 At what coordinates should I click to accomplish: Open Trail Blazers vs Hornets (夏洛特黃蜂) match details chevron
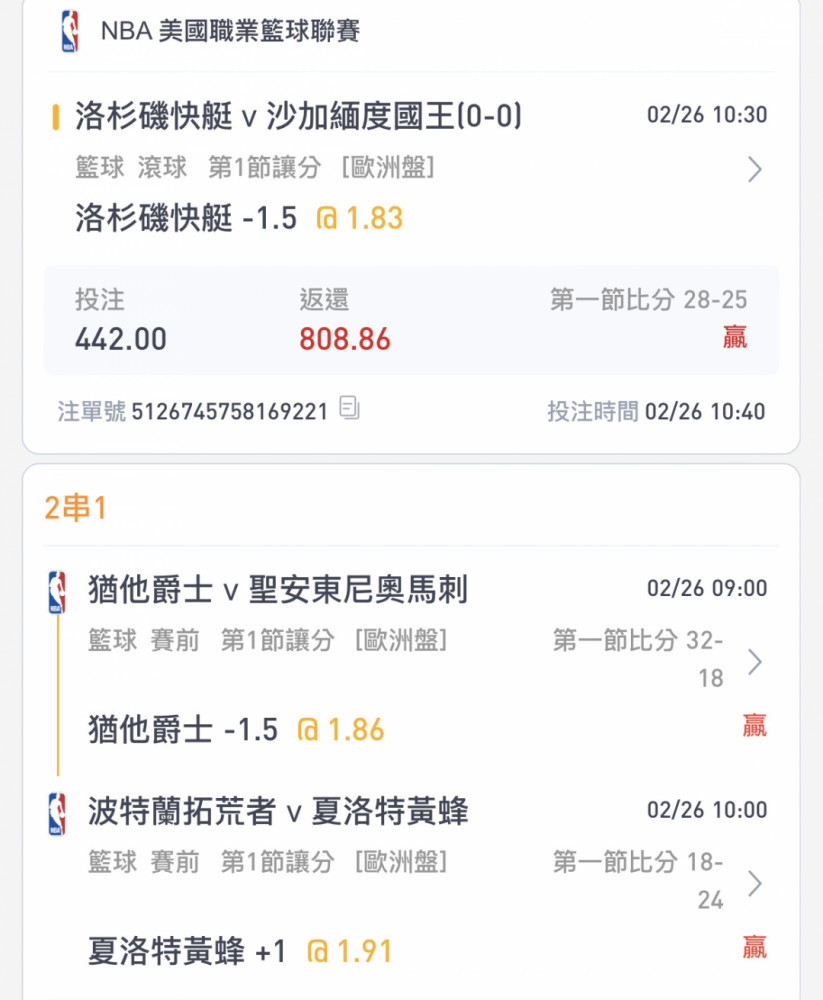755,883
